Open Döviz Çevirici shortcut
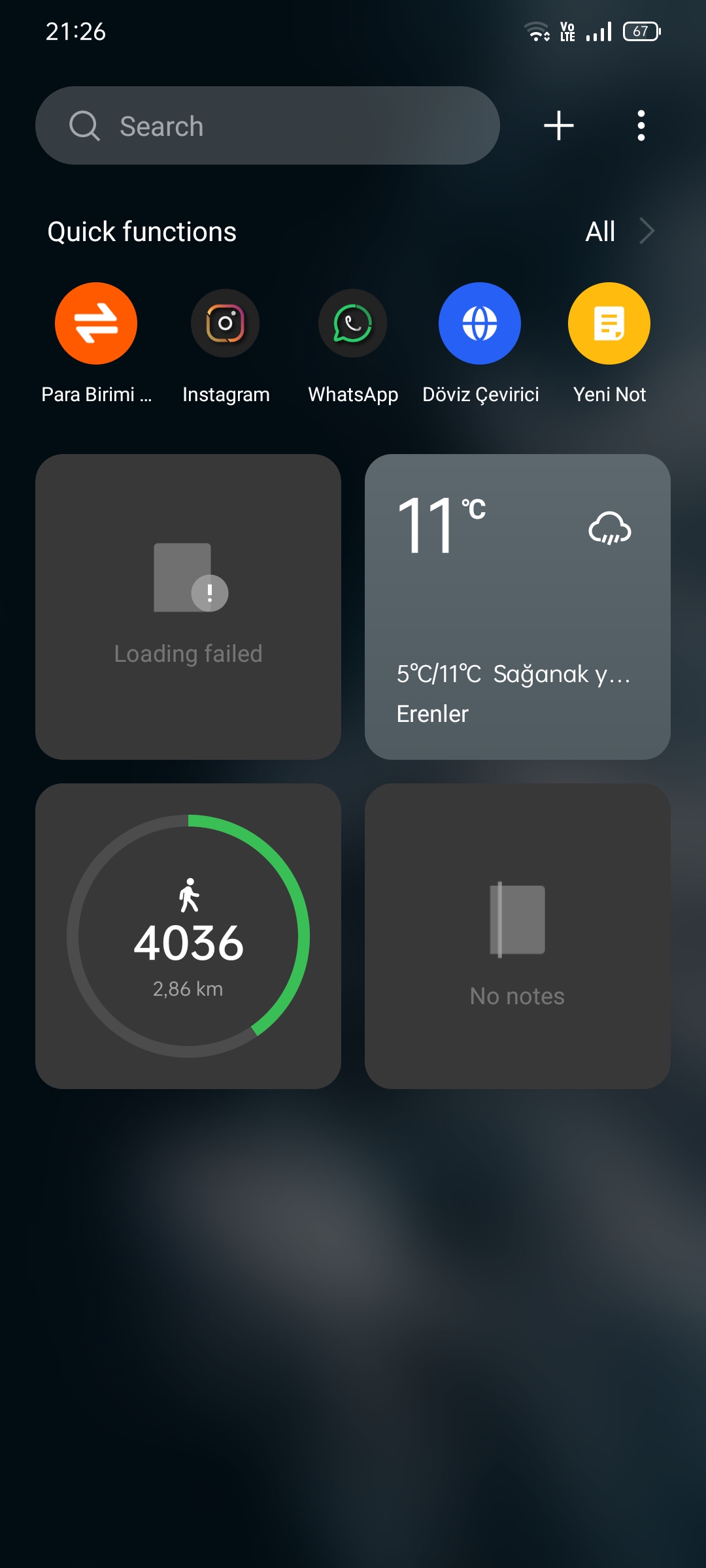 pyautogui.click(x=480, y=323)
